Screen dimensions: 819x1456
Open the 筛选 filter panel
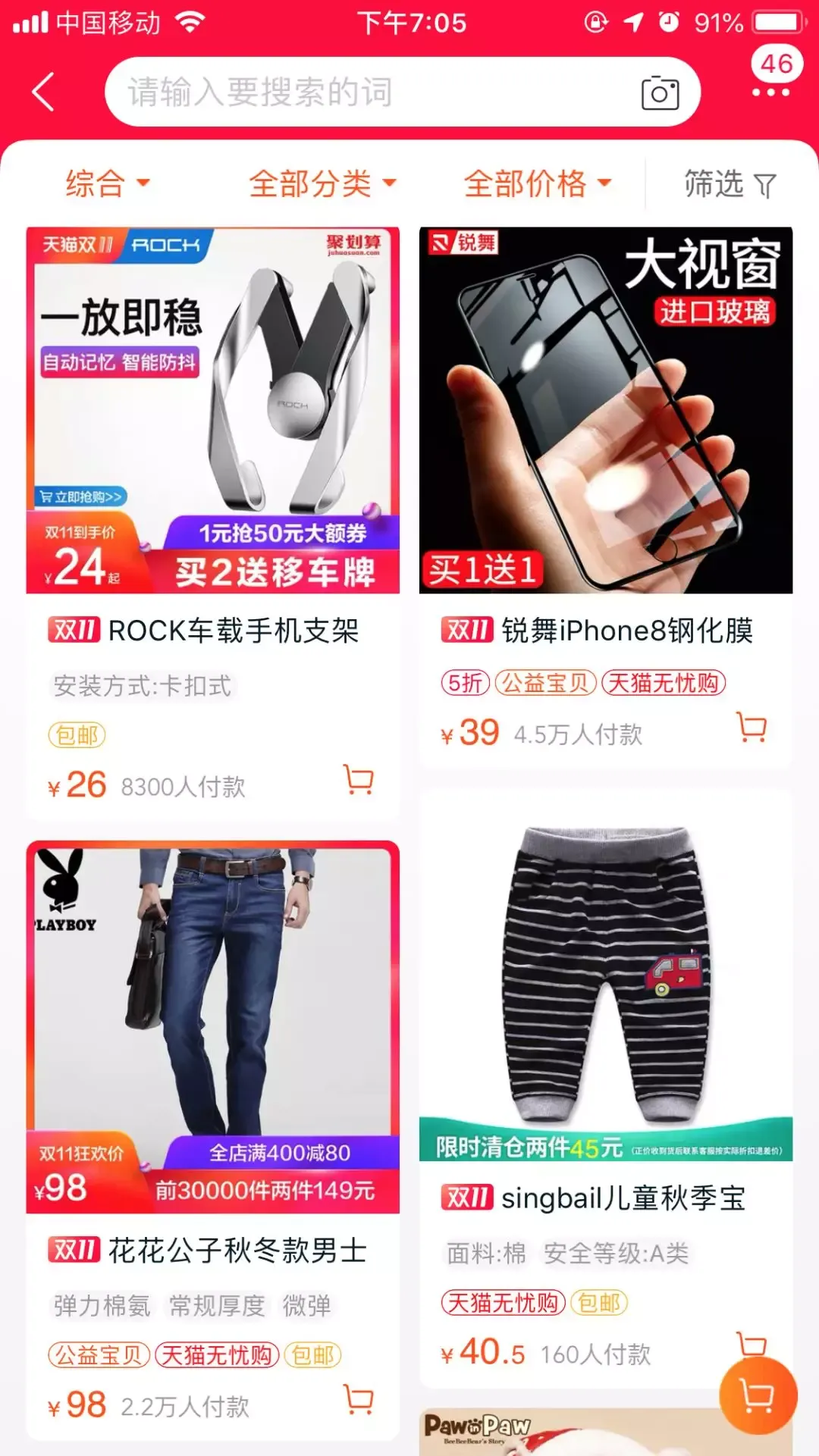(x=730, y=183)
